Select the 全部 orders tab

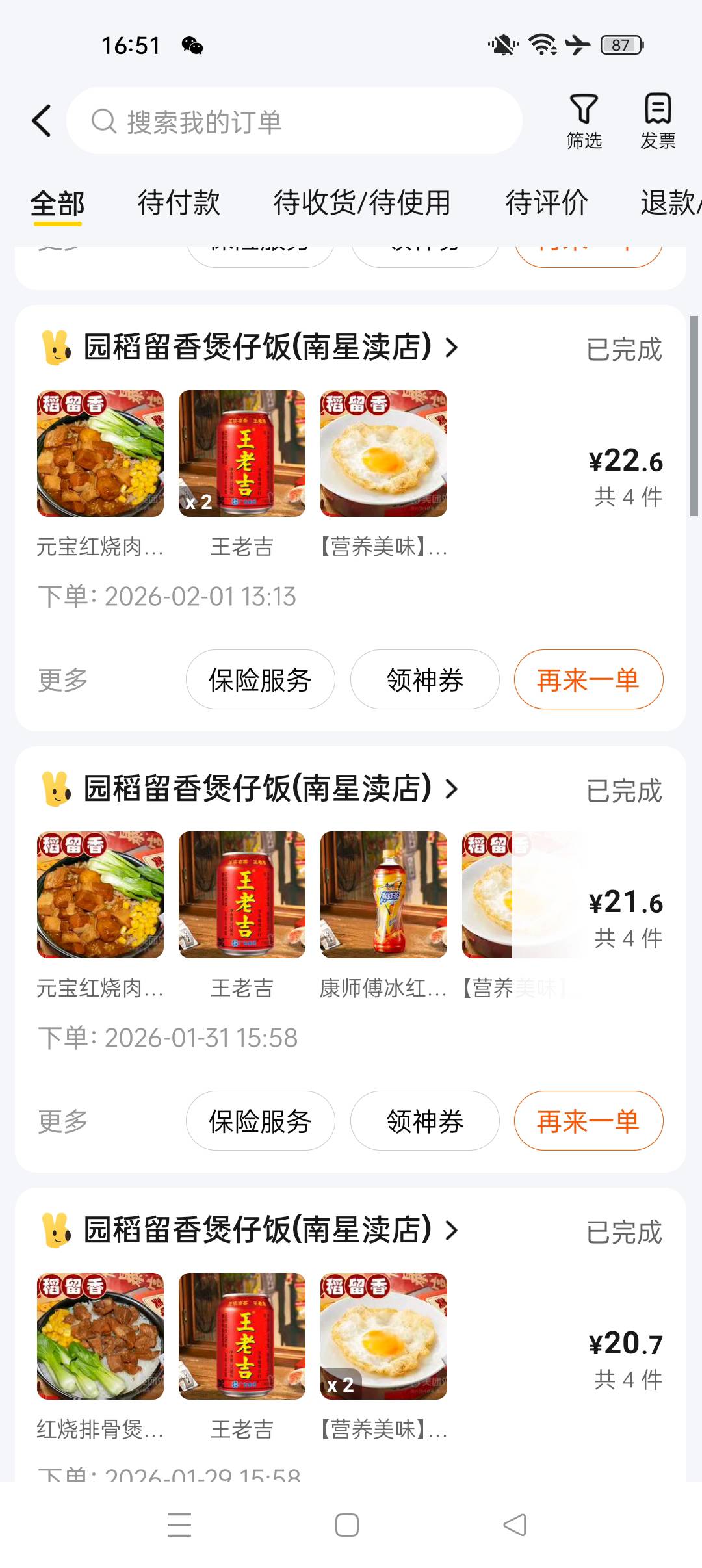[57, 204]
